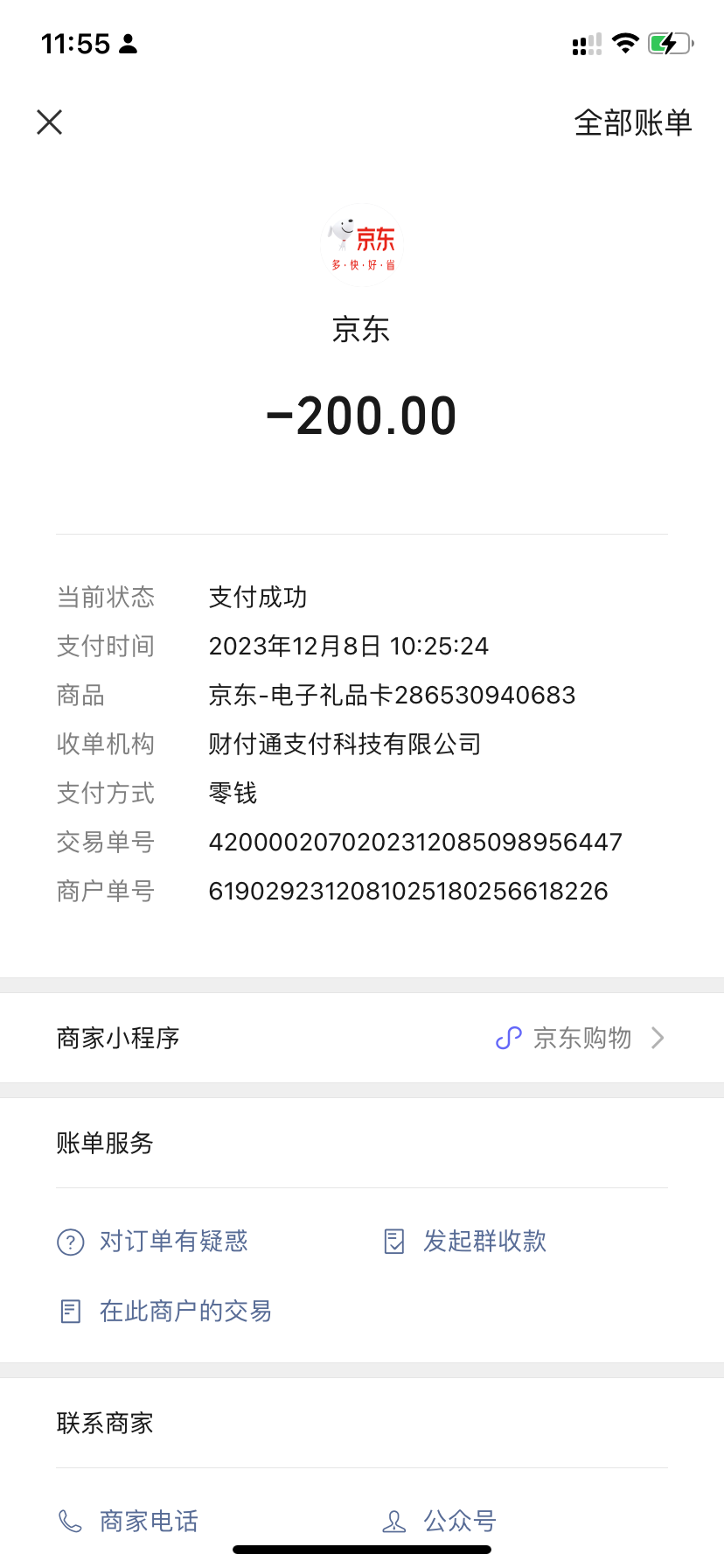Close the bill detail page
The width and height of the screenshot is (724, 1568).
click(x=50, y=122)
